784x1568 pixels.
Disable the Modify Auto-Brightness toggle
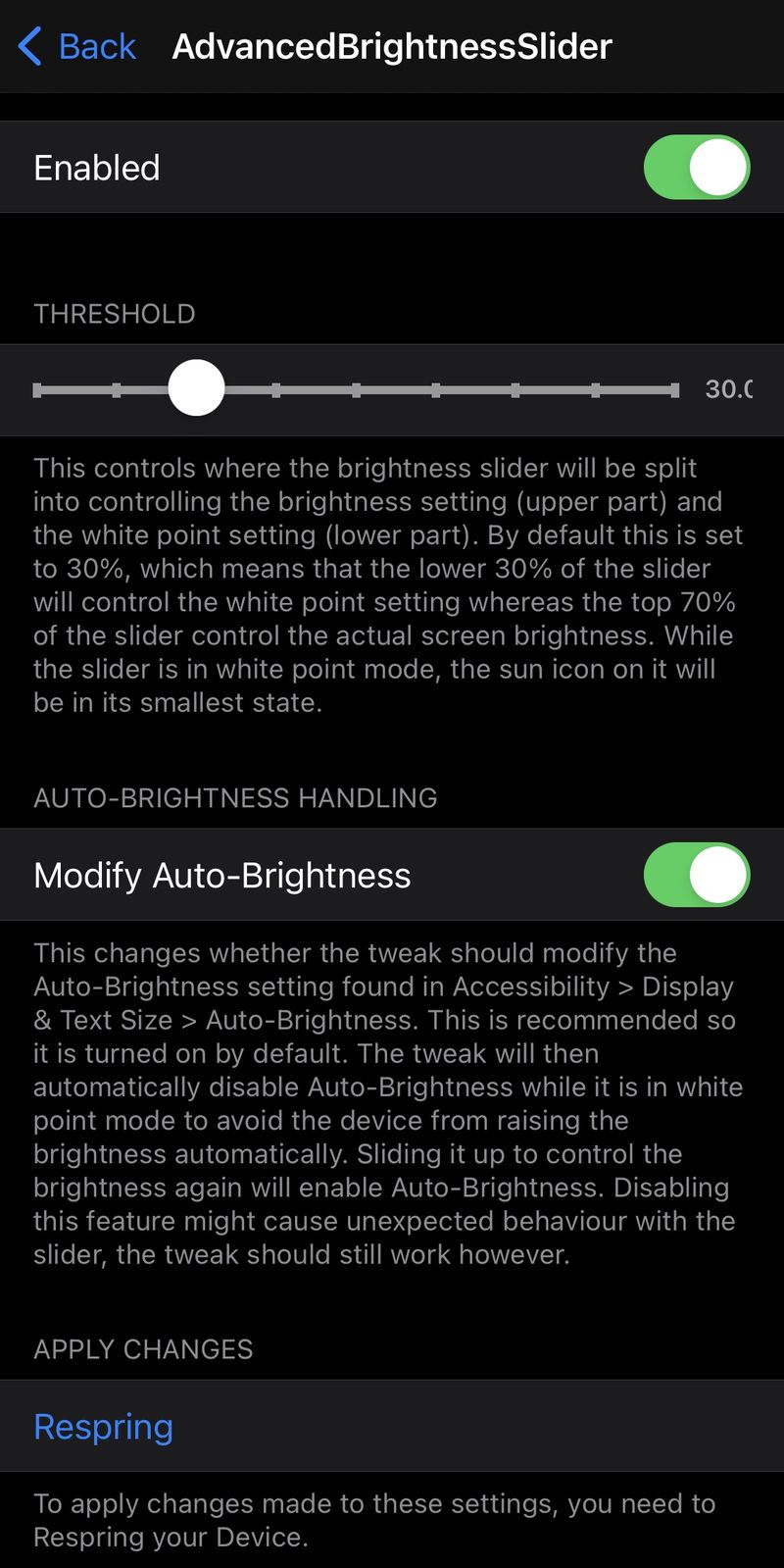[697, 875]
